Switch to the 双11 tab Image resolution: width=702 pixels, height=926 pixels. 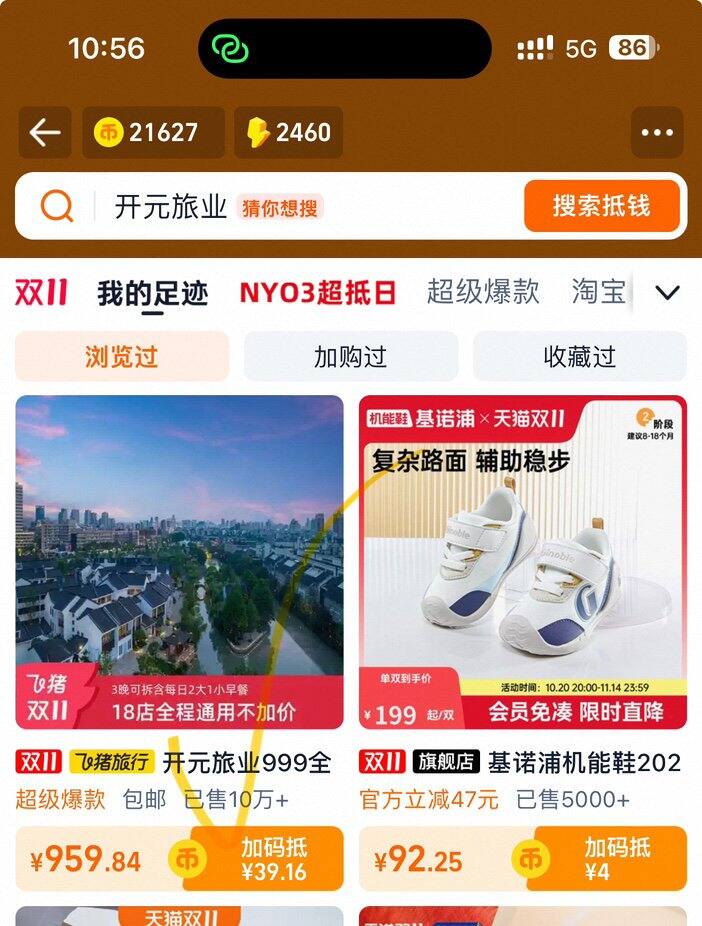coord(42,292)
